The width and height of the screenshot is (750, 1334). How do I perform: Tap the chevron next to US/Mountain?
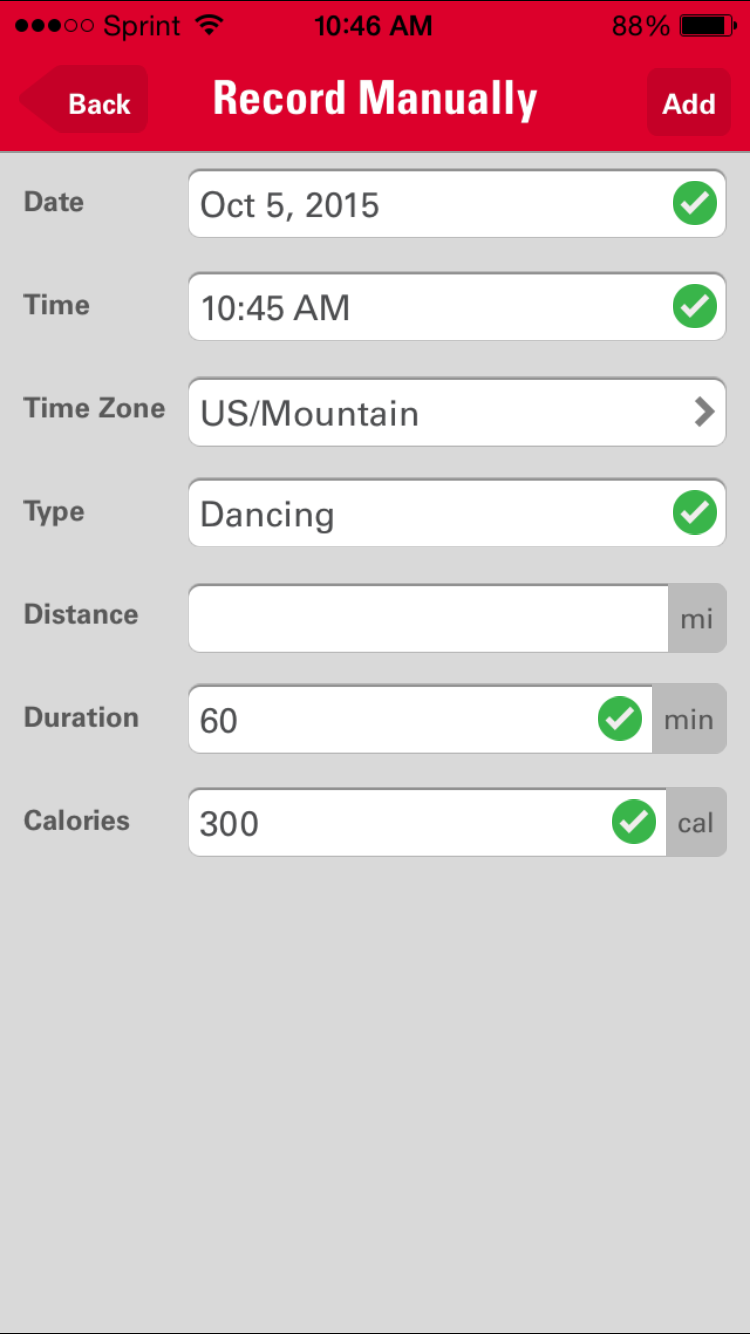706,412
